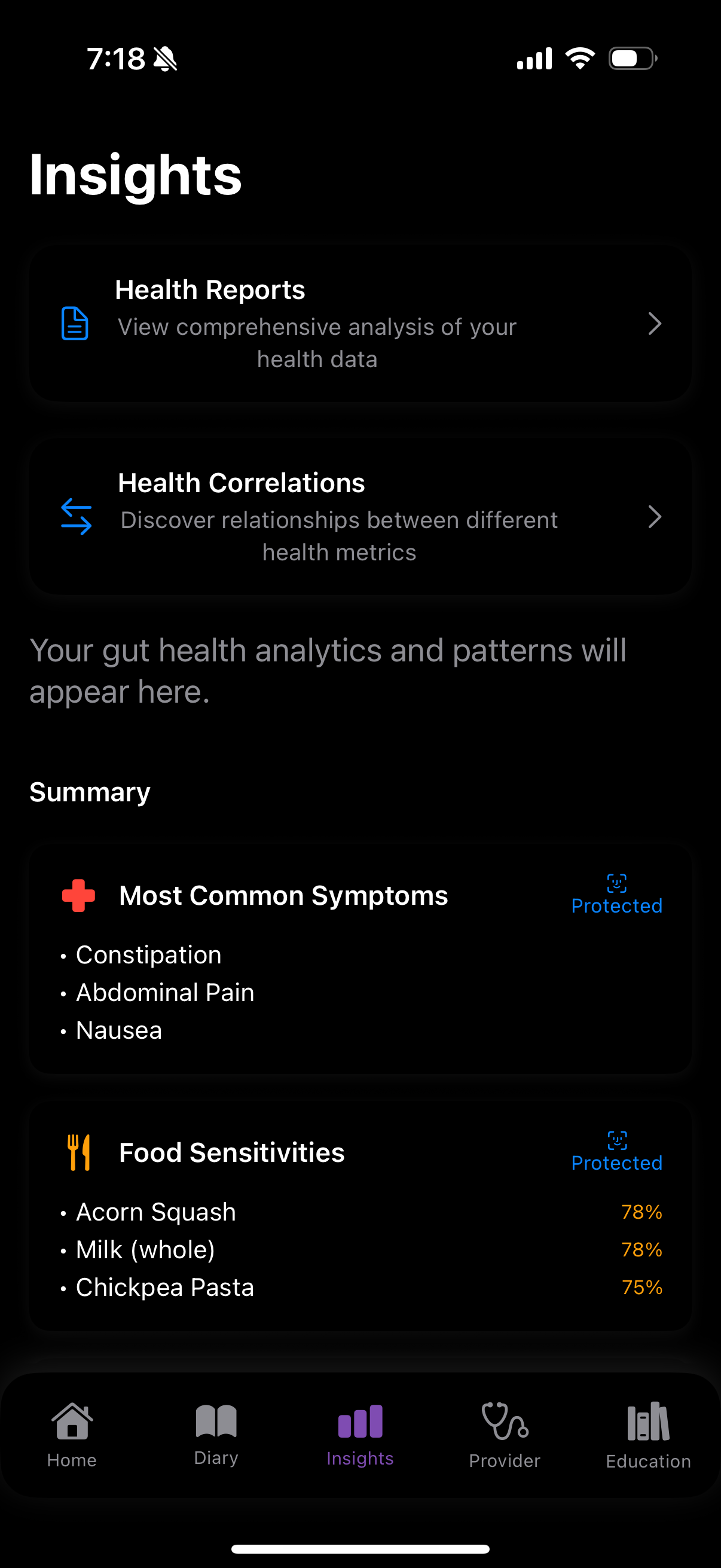Open the Health Reports card
Image resolution: width=721 pixels, height=1568 pixels.
pos(360,324)
